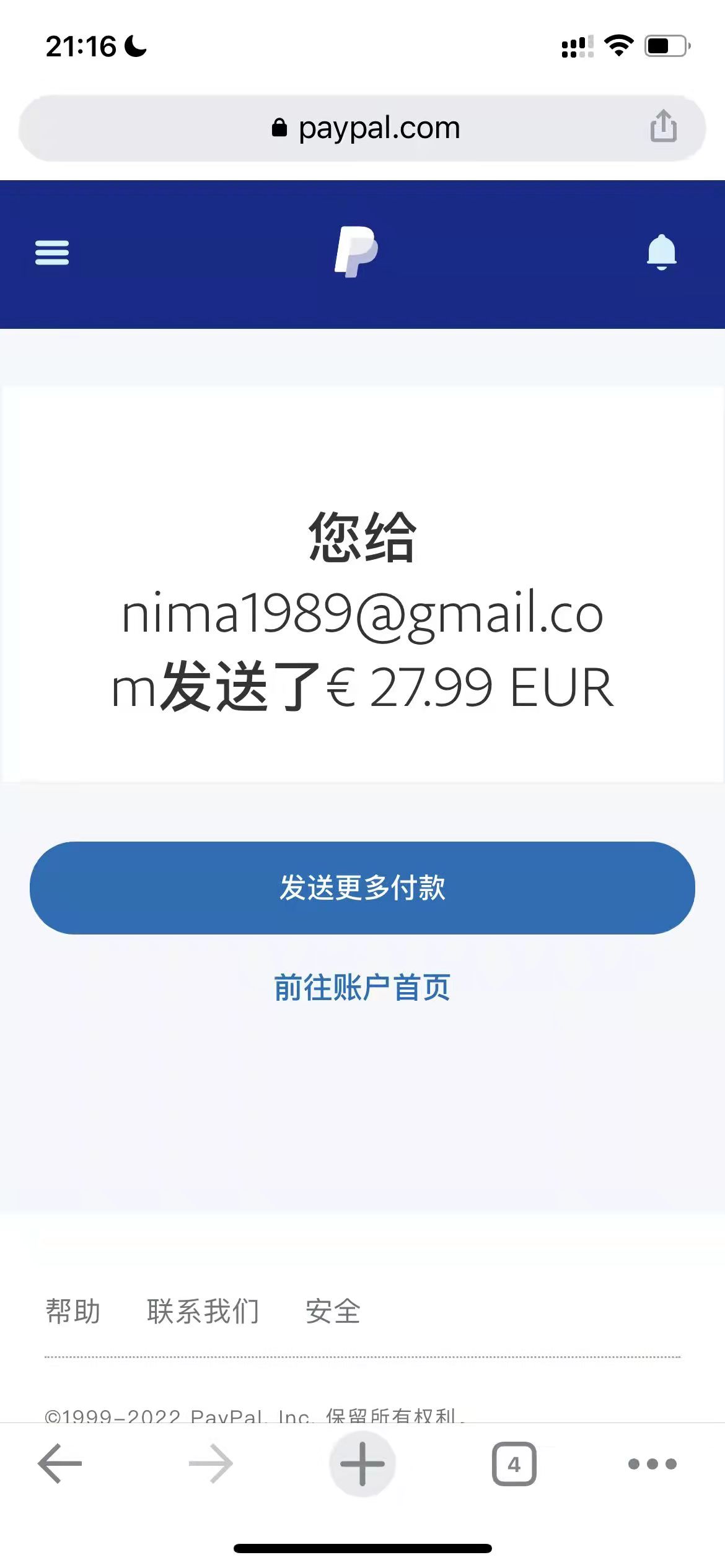Screen dimensions: 725x1568
Task: Tap the PayPal logo in header
Action: pyautogui.click(x=356, y=251)
